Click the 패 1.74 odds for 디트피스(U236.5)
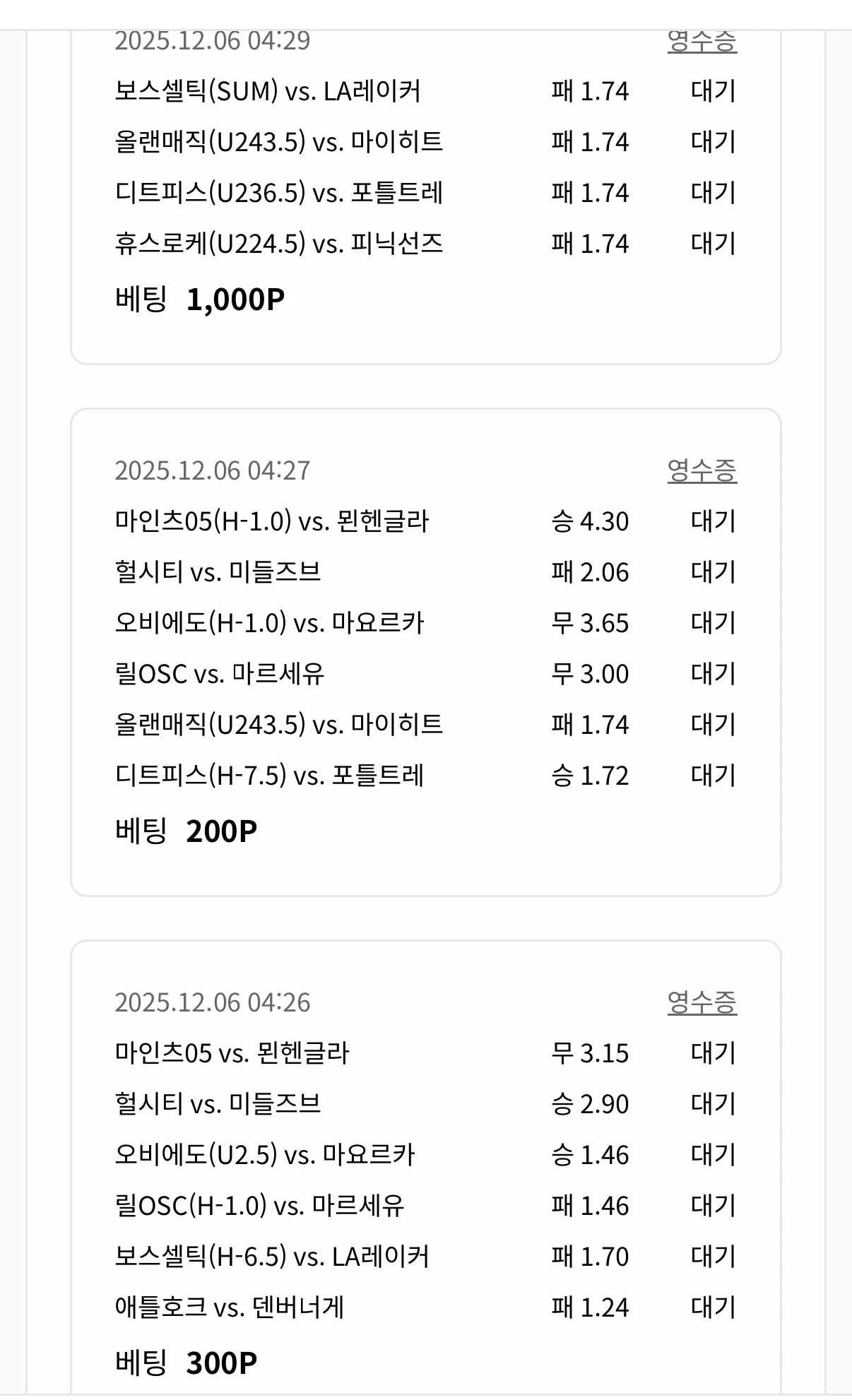852x1400 pixels. [x=589, y=193]
